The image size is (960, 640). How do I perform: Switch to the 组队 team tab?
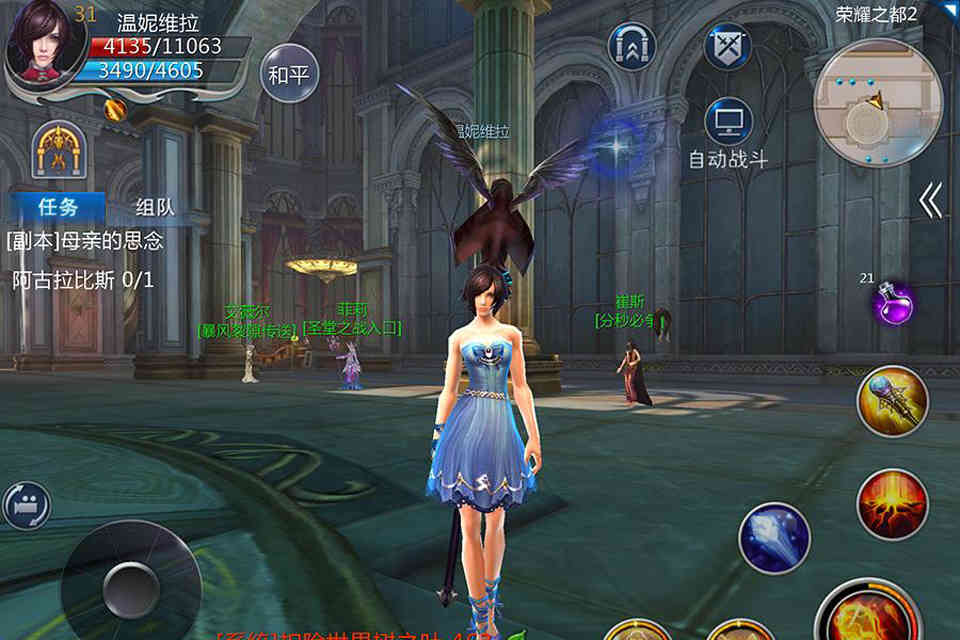pyautogui.click(x=155, y=207)
